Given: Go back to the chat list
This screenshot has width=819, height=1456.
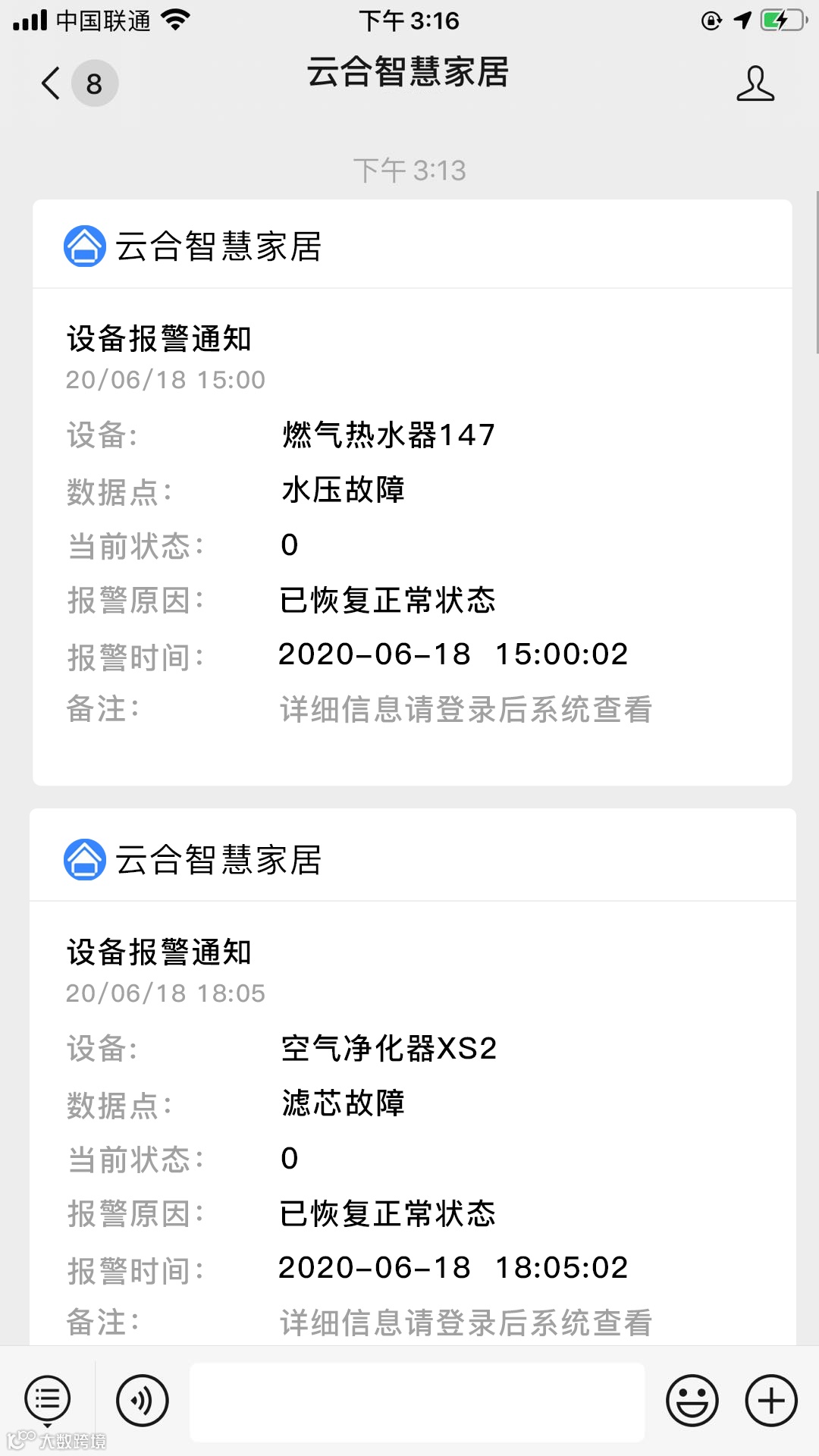Looking at the screenshot, I should click(52, 83).
